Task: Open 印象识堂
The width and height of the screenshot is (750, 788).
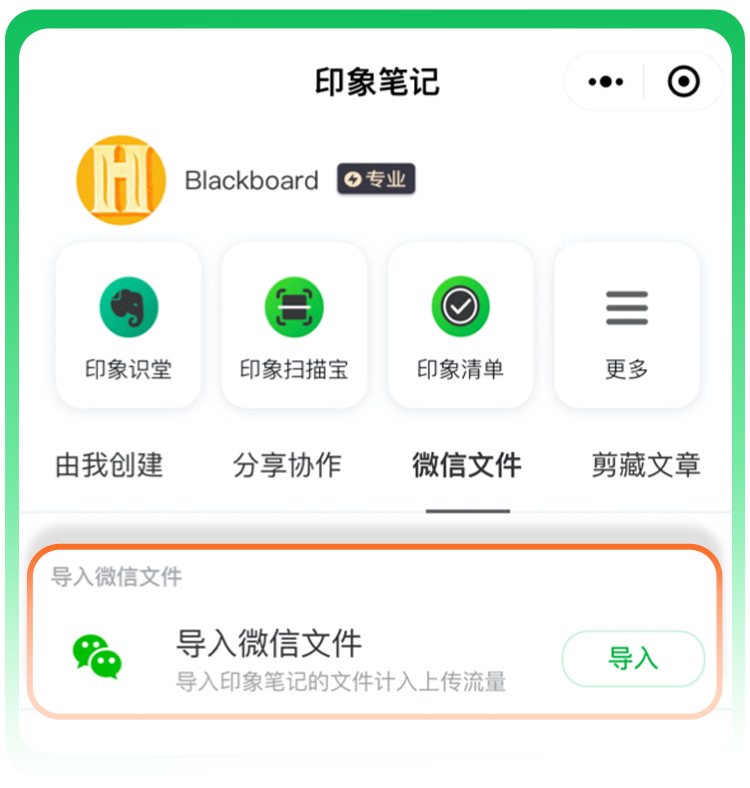Action: (128, 325)
